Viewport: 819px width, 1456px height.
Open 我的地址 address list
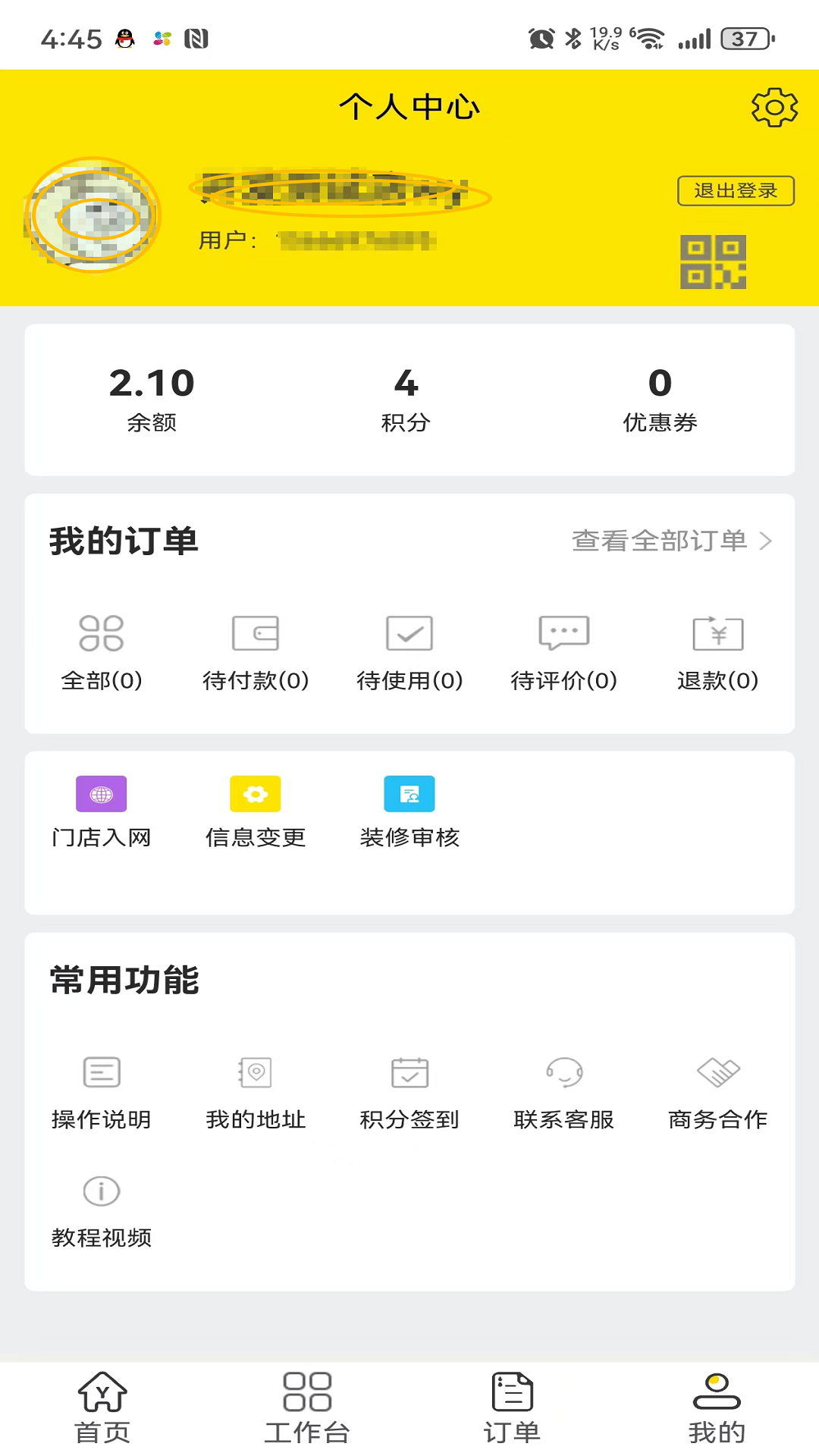[x=256, y=1093]
